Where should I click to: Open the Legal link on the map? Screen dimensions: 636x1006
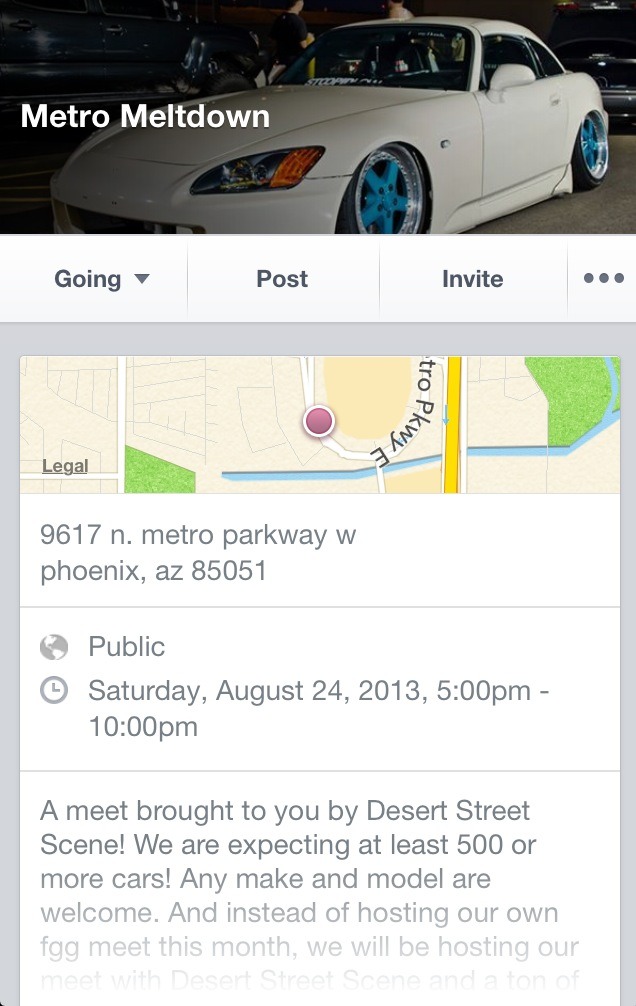[65, 466]
